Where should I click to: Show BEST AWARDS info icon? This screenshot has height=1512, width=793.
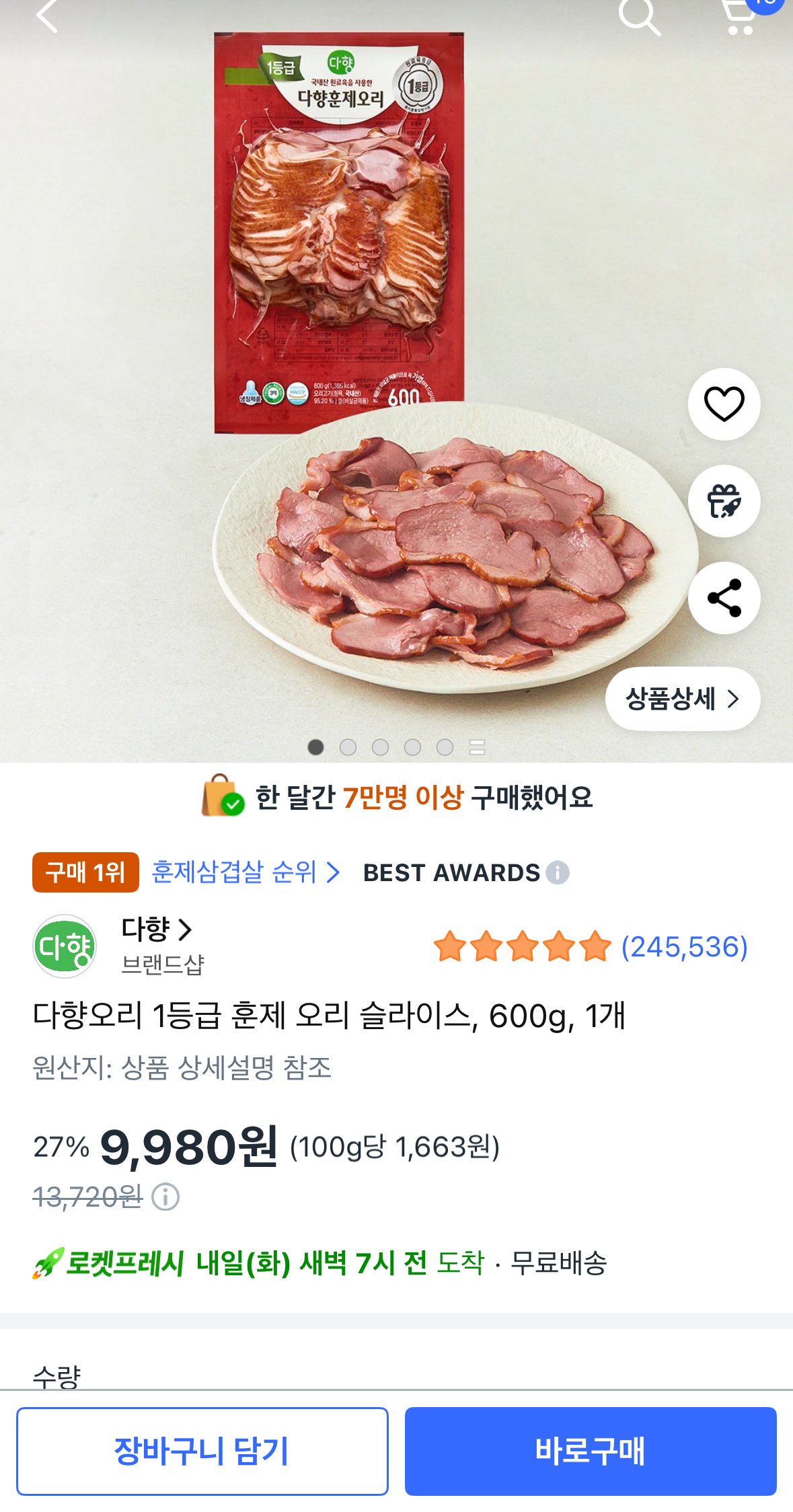coord(558,872)
